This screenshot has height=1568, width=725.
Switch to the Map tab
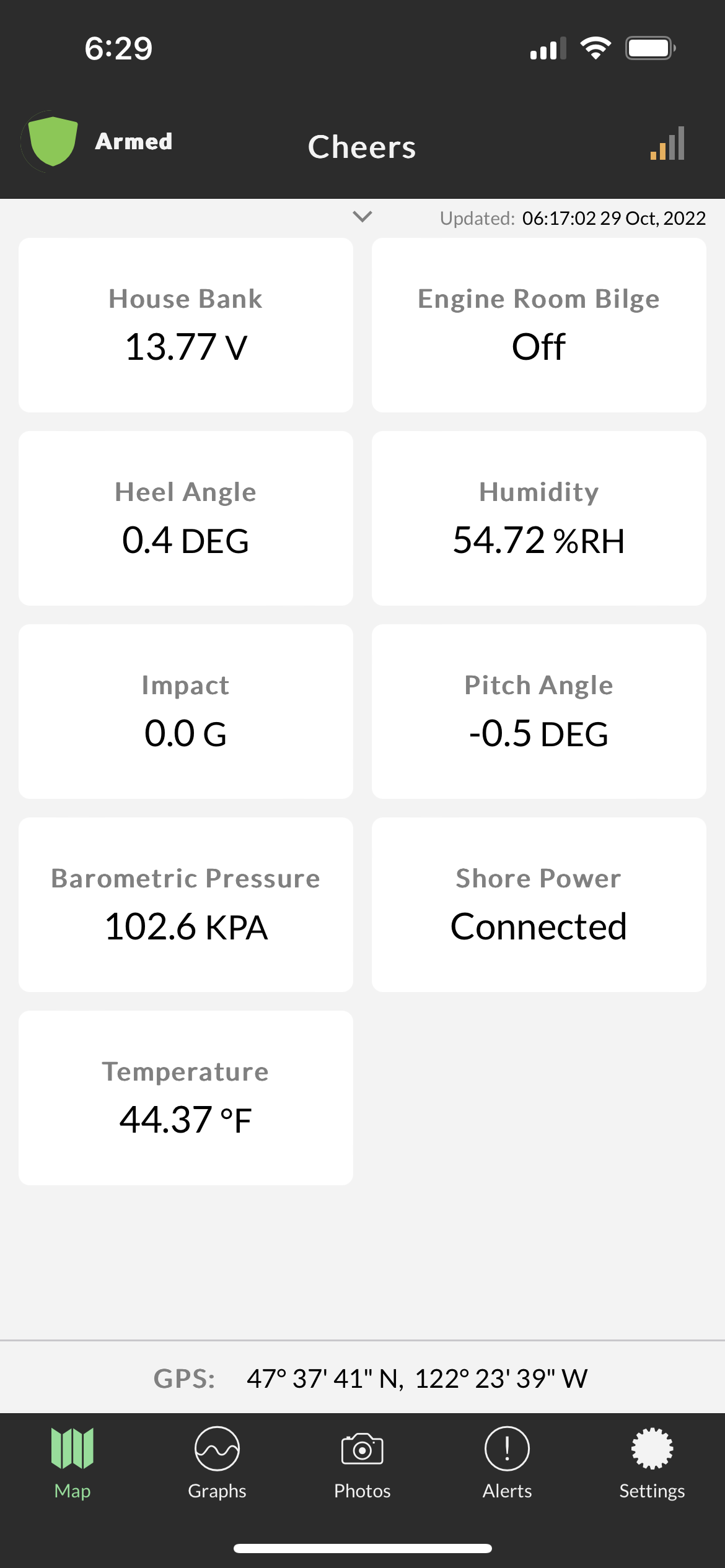(72, 1464)
